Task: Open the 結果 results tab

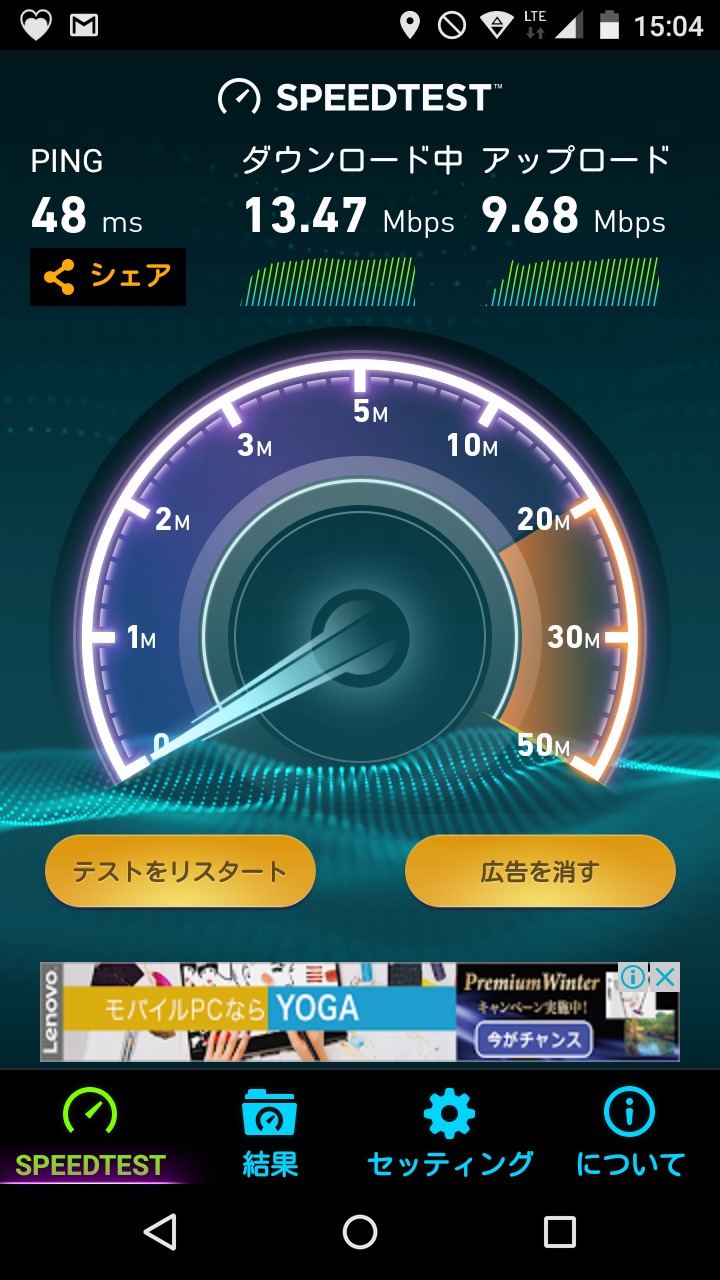Action: [x=270, y=1133]
